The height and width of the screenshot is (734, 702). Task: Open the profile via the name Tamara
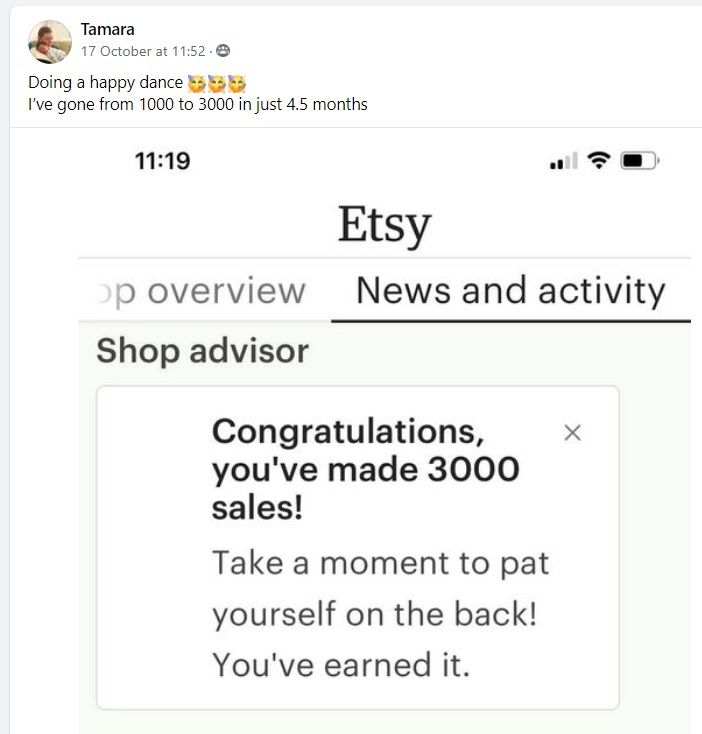[x=108, y=29]
